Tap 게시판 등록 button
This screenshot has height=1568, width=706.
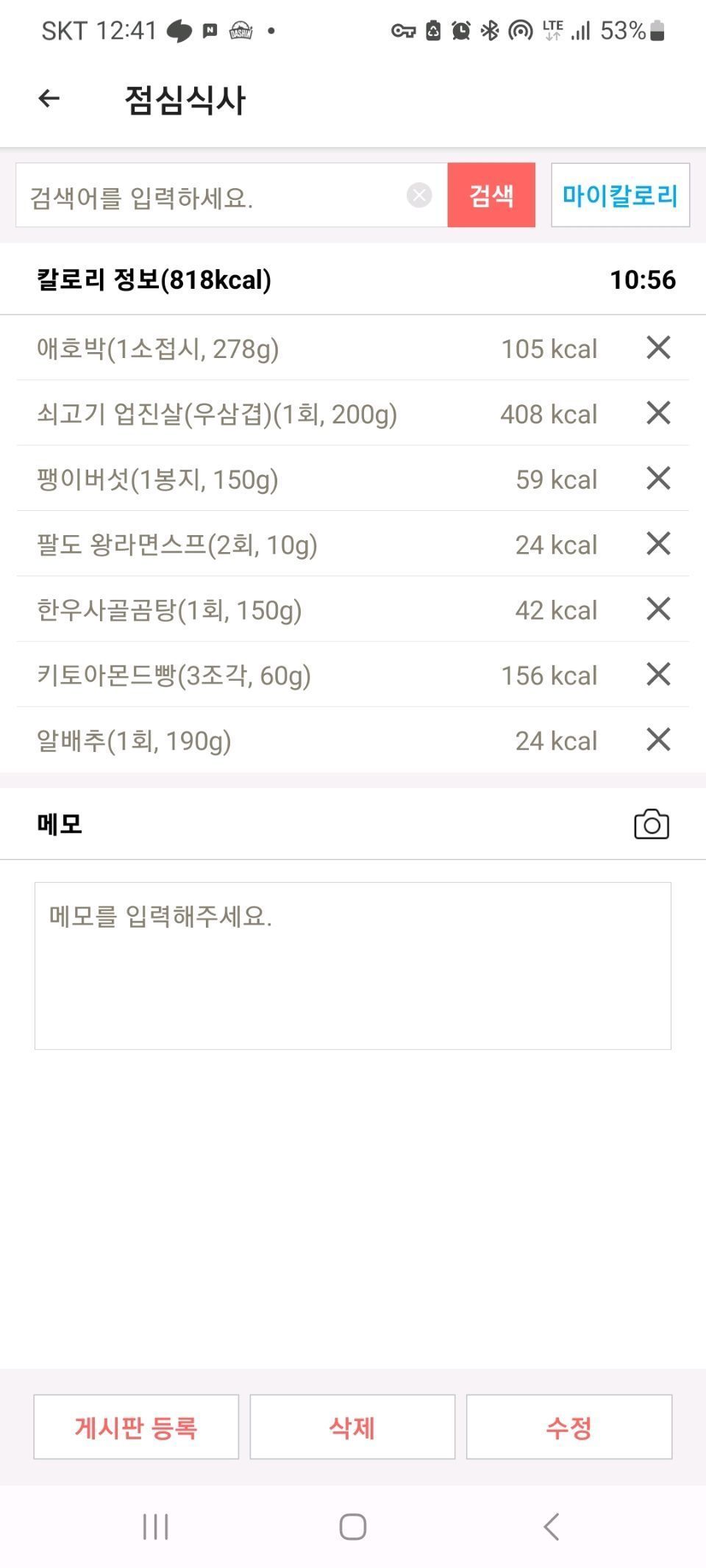click(136, 1427)
